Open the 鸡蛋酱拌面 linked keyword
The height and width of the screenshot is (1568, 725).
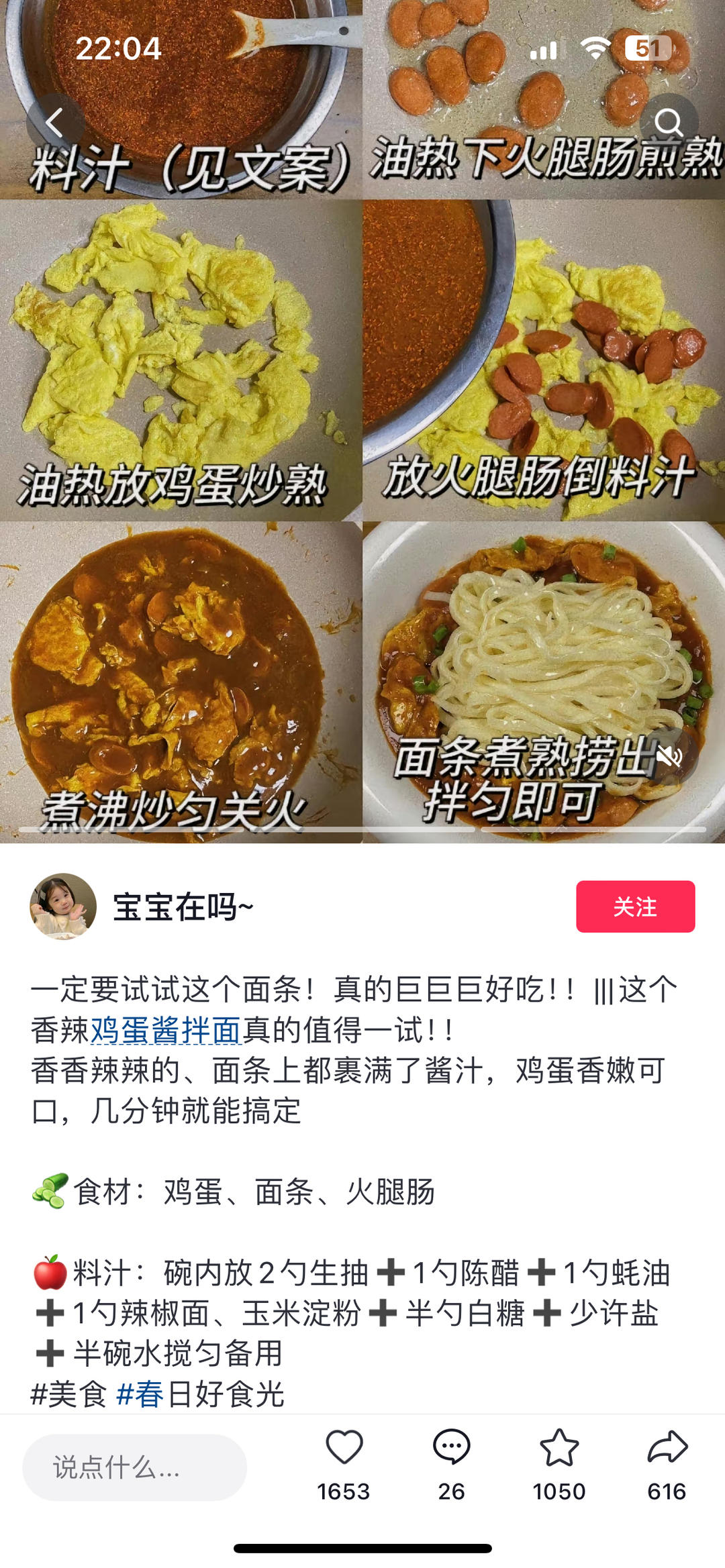coord(165,1030)
